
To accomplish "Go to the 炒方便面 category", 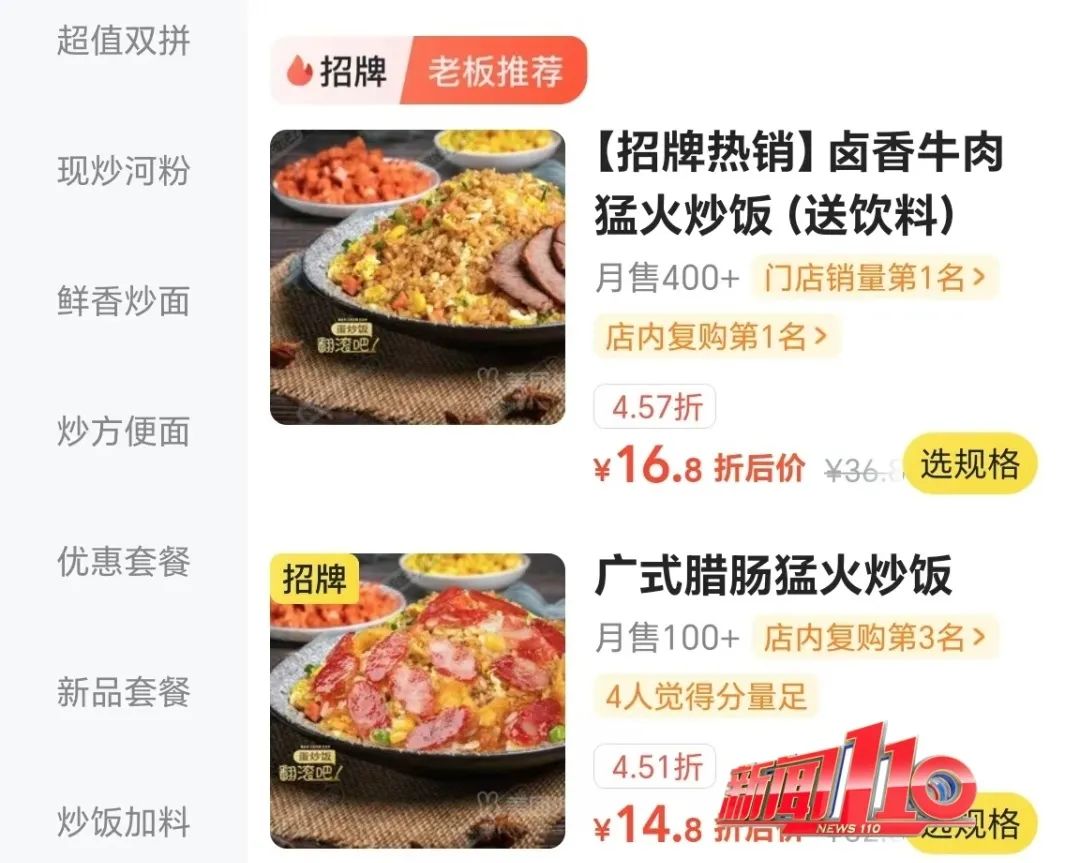I will coord(123,432).
